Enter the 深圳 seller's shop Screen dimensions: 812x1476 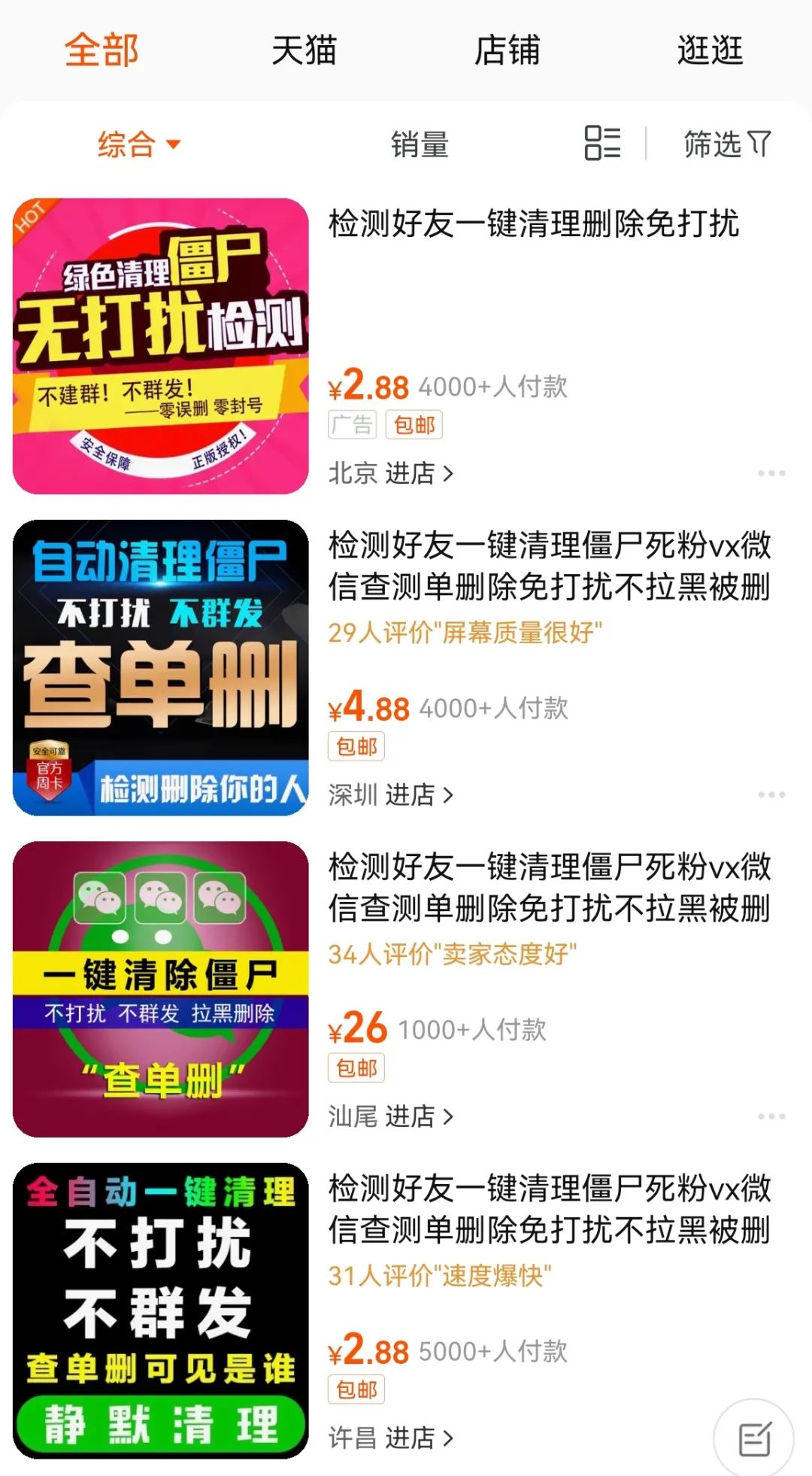point(391,794)
